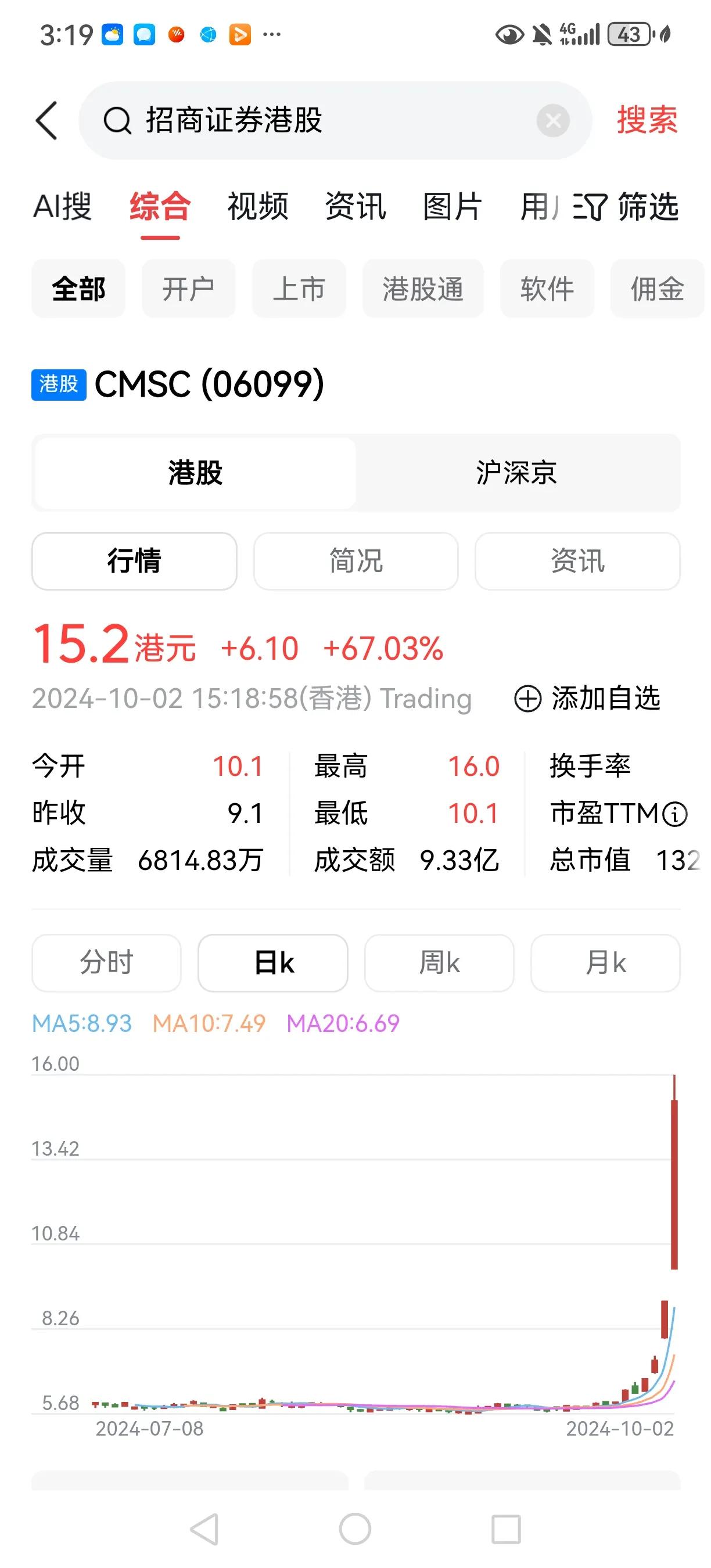
Task: Clear the search box text
Action: [x=553, y=121]
